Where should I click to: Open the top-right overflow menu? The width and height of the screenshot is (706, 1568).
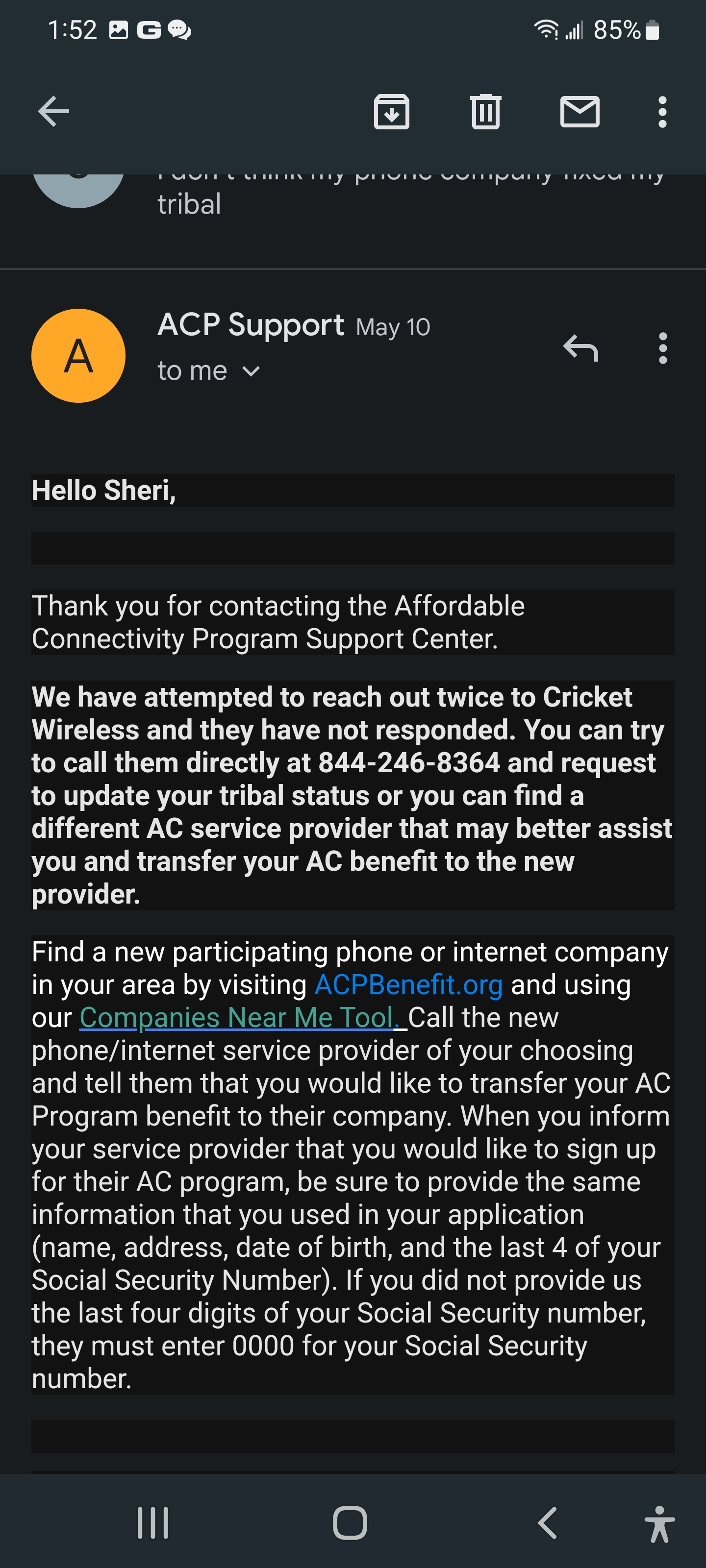click(662, 111)
